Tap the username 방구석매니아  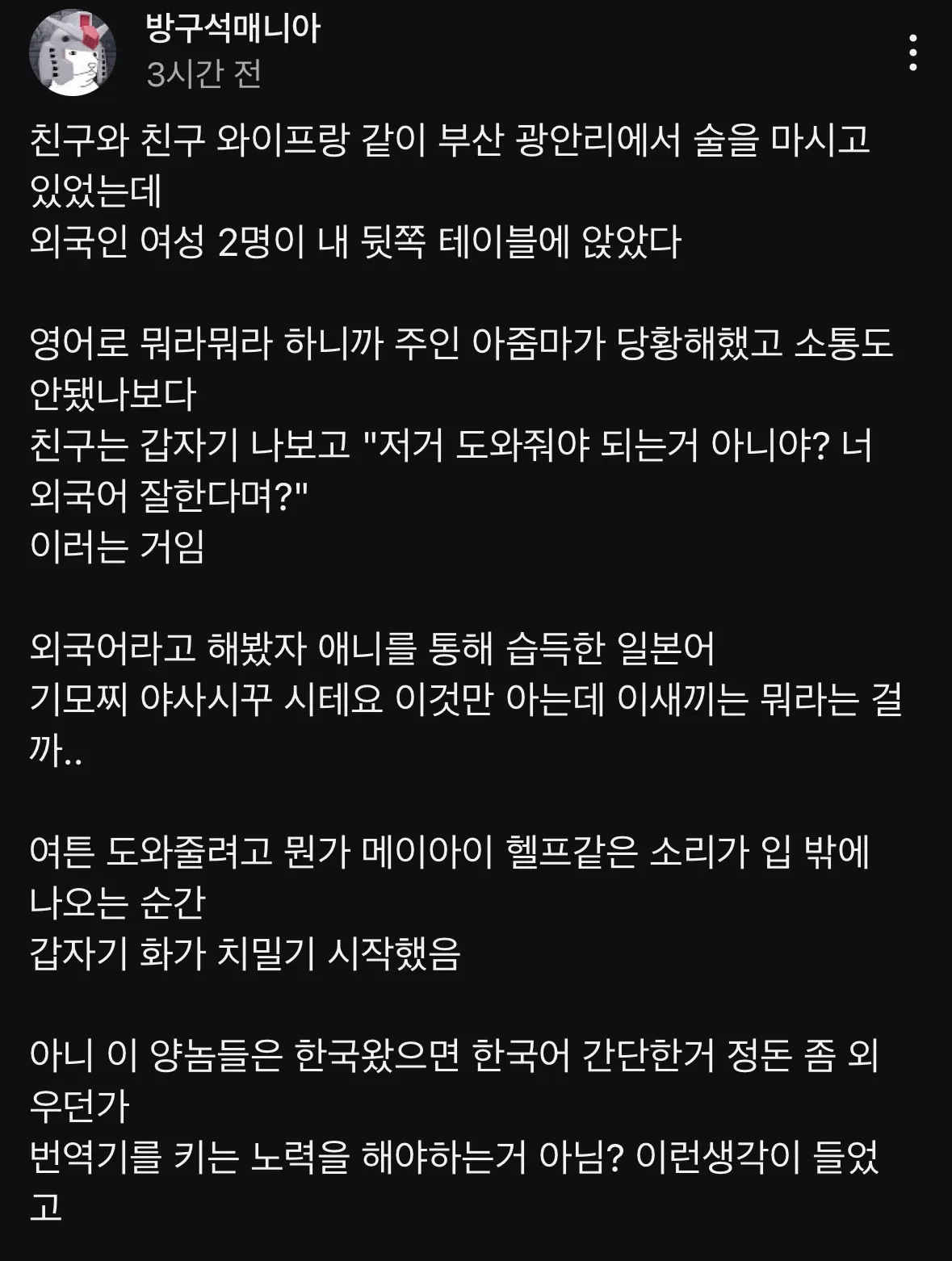coord(233,30)
